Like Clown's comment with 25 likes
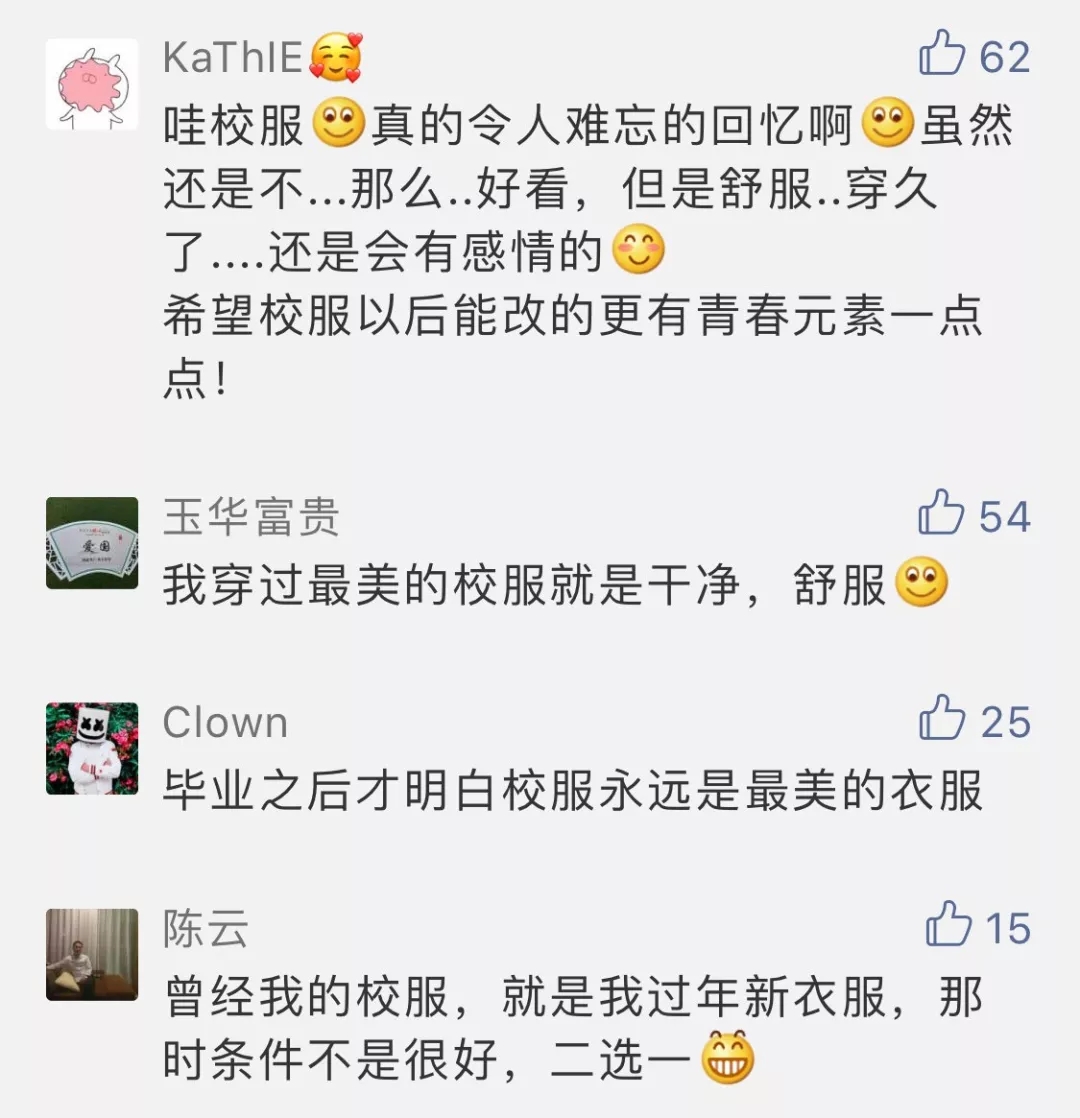This screenshot has width=1080, height=1118. tap(942, 721)
